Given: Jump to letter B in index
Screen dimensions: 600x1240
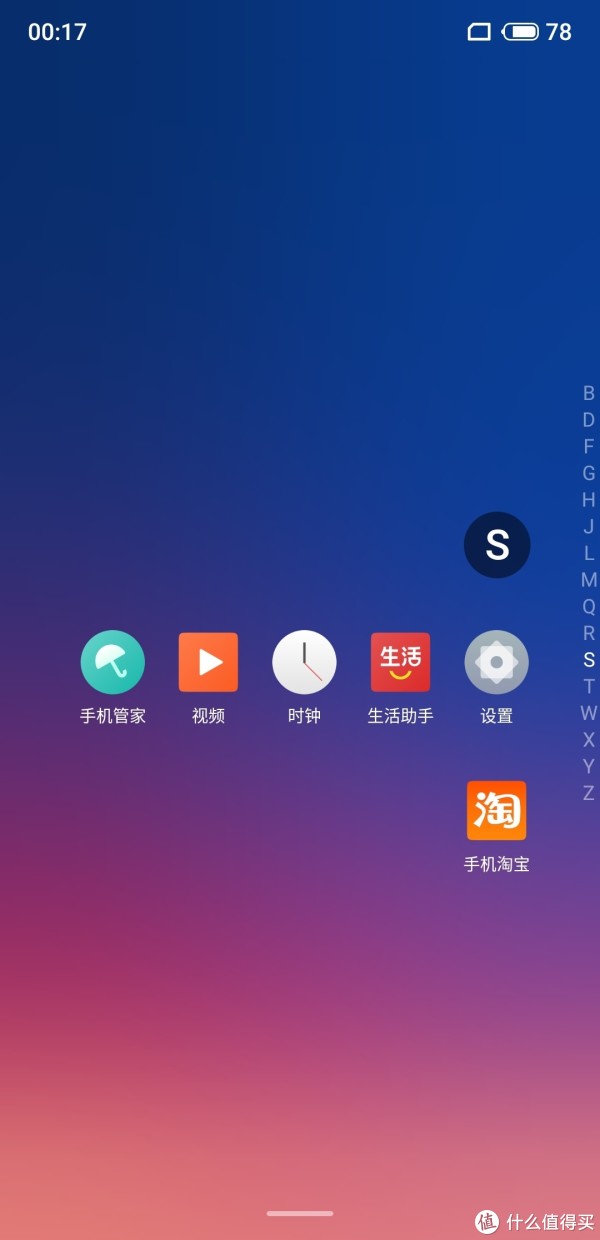Looking at the screenshot, I should pos(589,394).
